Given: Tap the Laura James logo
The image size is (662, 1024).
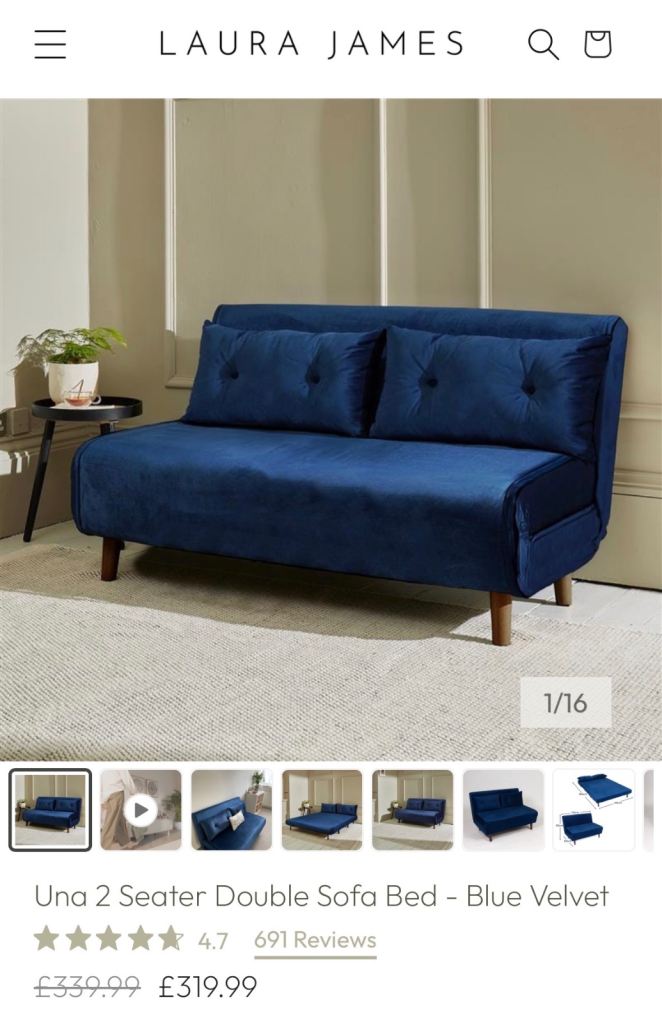Looking at the screenshot, I should (311, 44).
